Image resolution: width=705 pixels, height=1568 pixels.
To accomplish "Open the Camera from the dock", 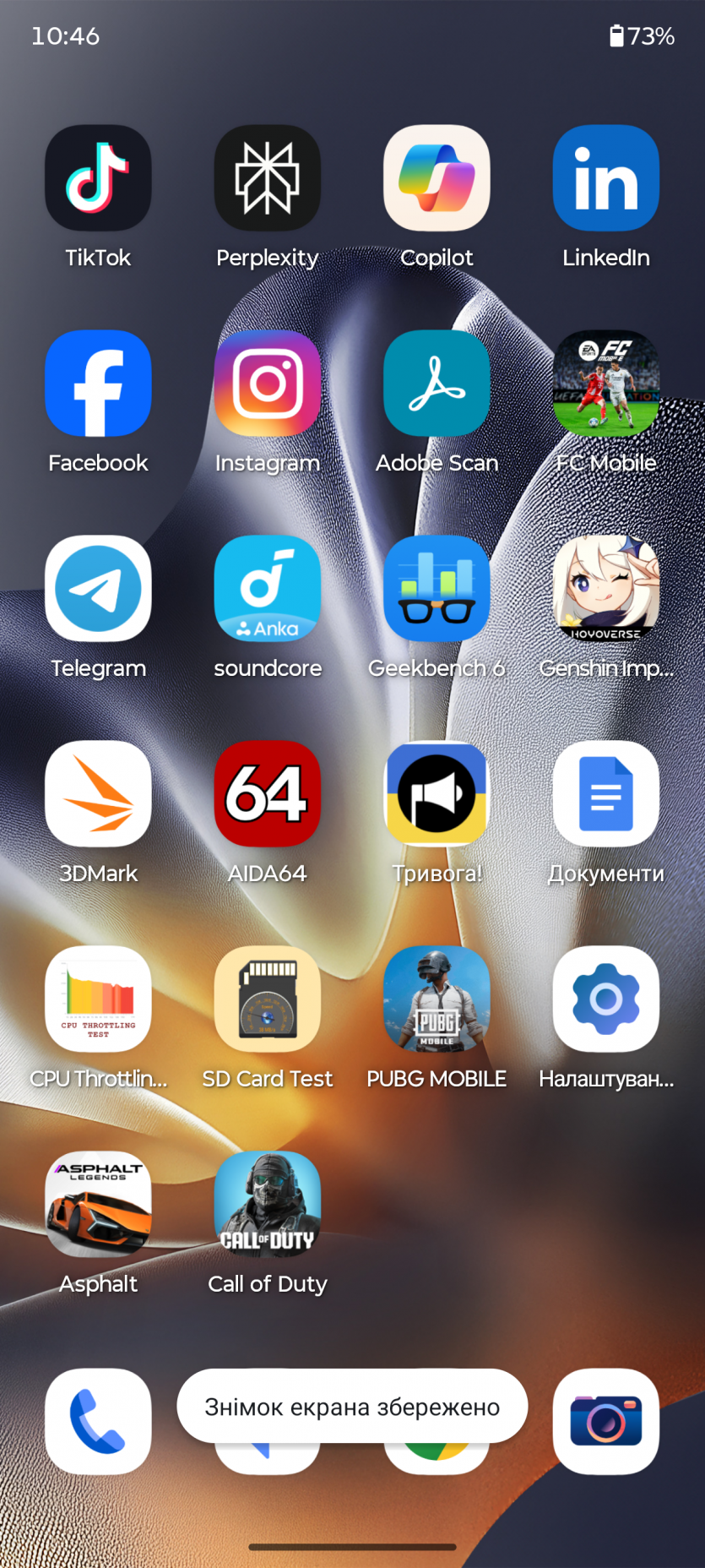I will [x=605, y=1421].
